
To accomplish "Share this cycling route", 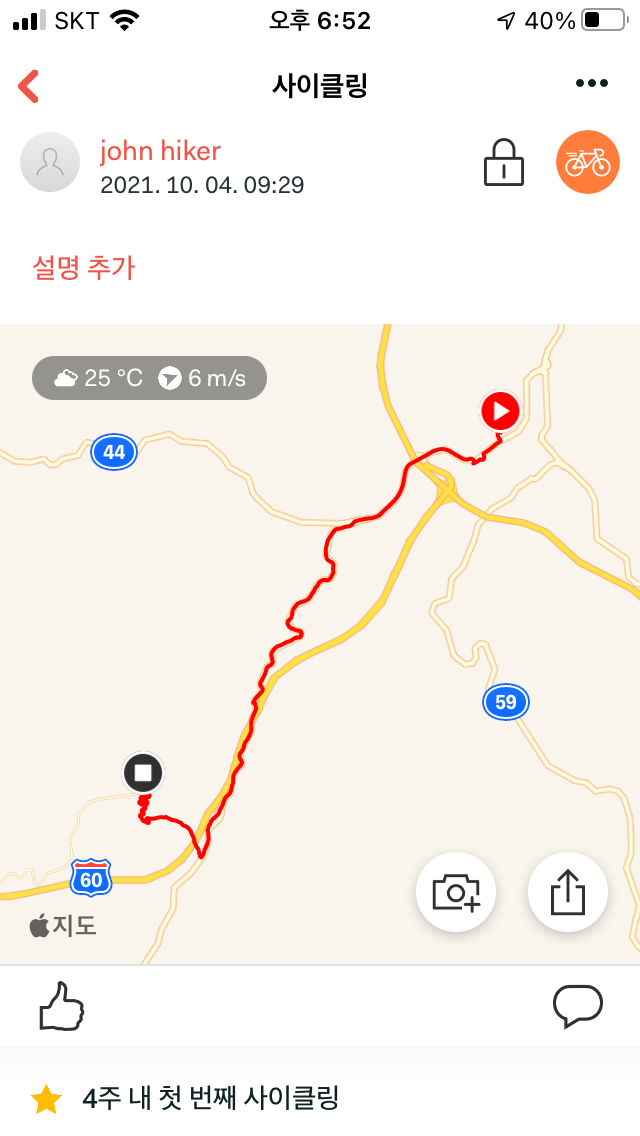I will (x=568, y=892).
